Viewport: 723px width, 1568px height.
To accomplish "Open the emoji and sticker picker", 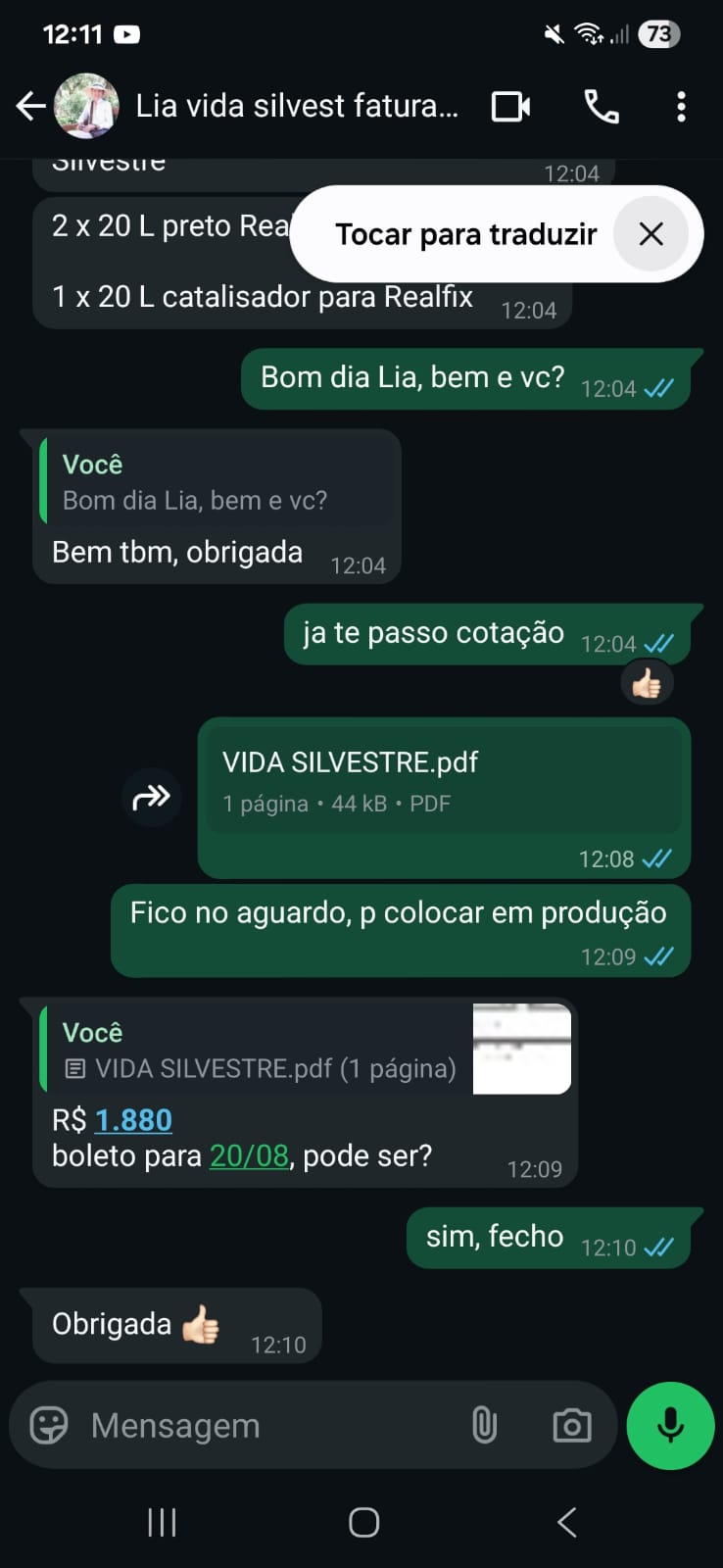I will 49,1425.
